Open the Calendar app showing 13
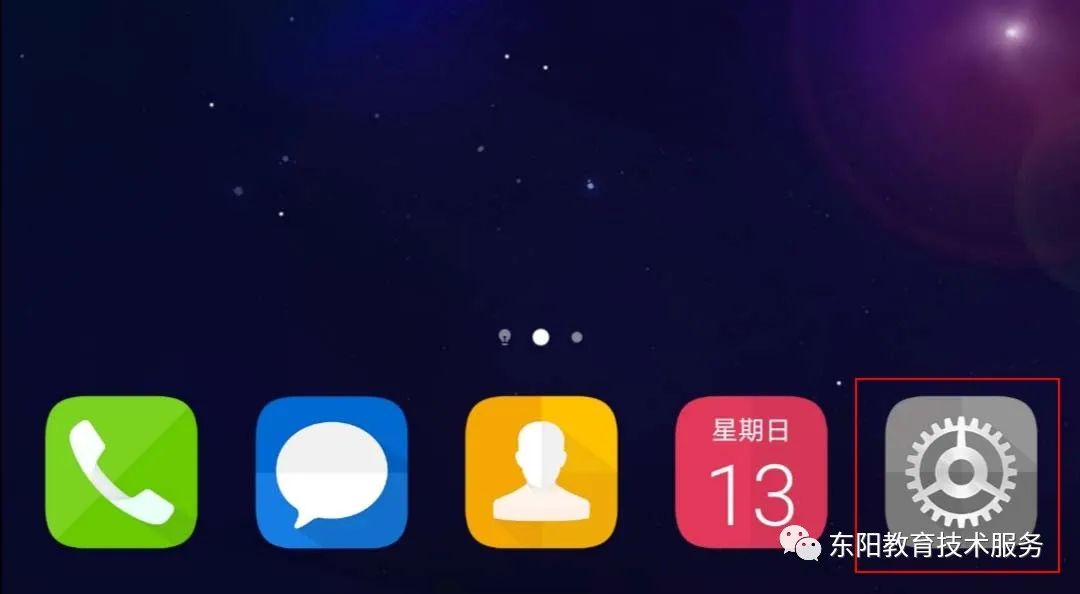This screenshot has height=594, width=1080. pyautogui.click(x=751, y=472)
